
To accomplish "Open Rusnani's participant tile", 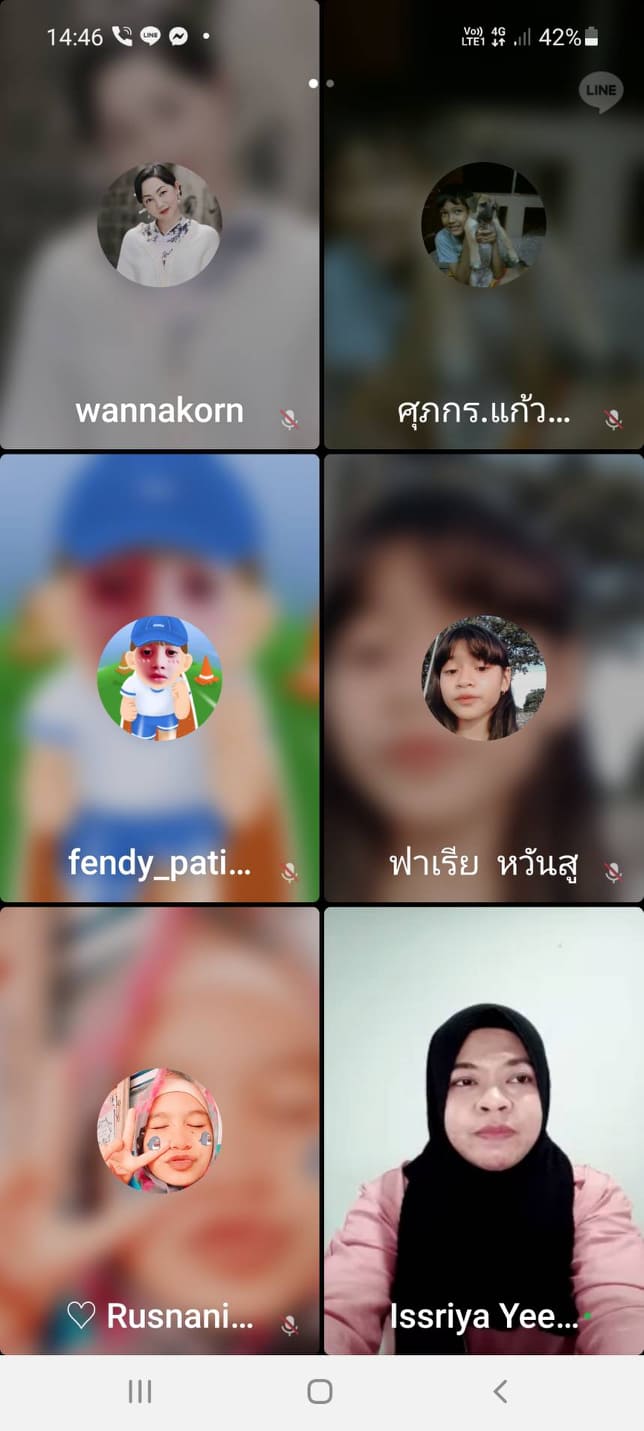I will click(x=160, y=1130).
